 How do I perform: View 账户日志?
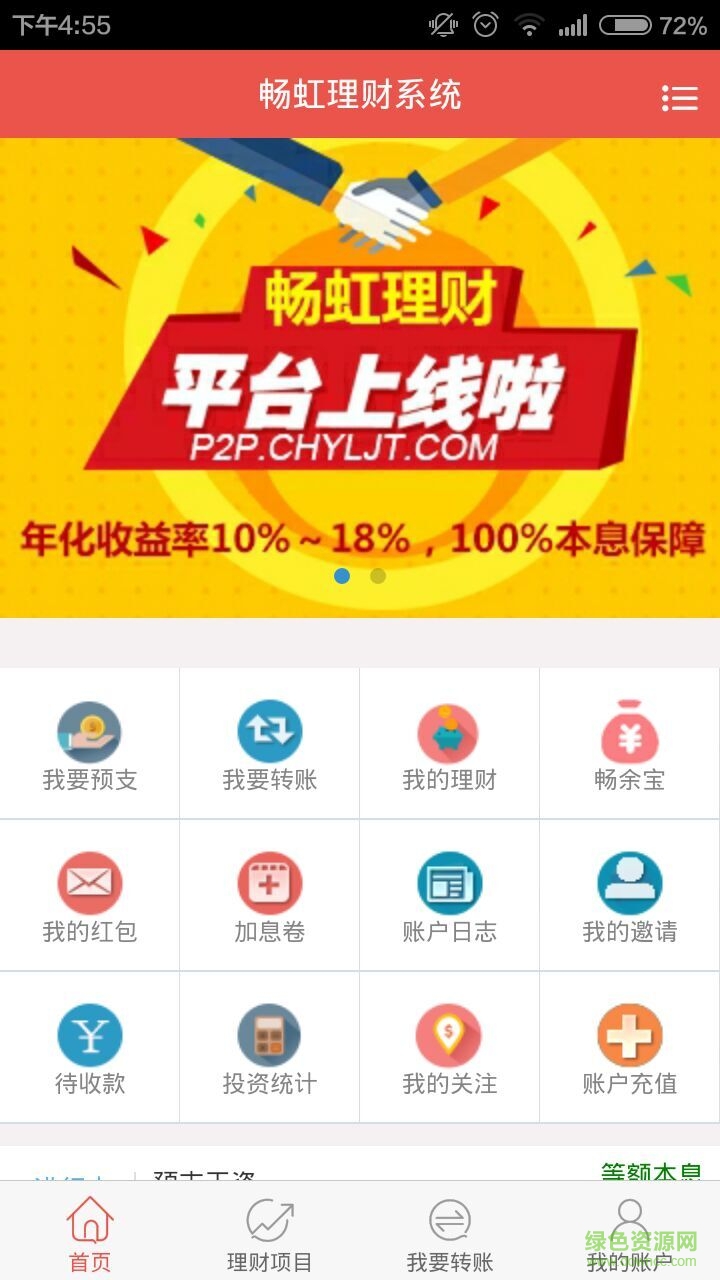[450, 897]
